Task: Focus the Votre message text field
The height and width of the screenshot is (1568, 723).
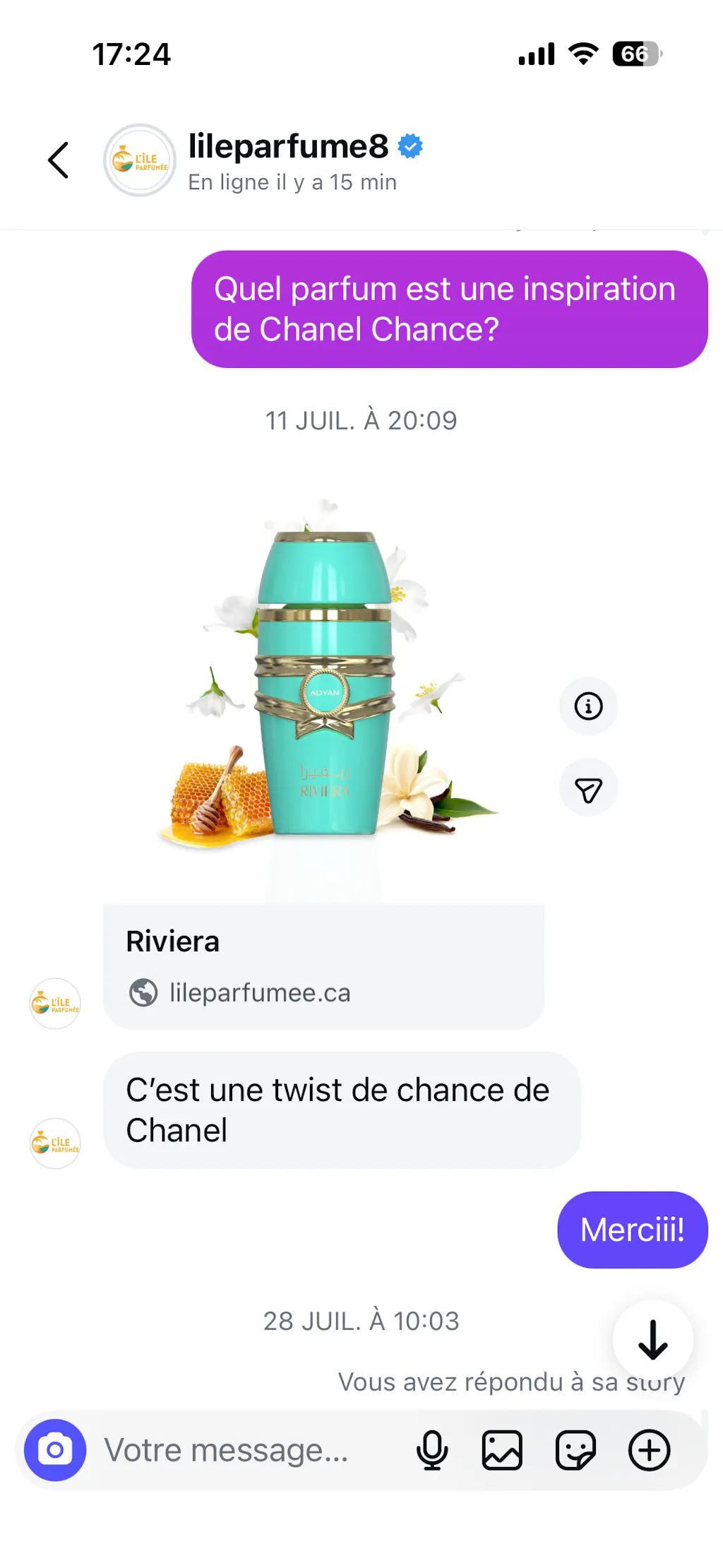Action: [240, 1450]
